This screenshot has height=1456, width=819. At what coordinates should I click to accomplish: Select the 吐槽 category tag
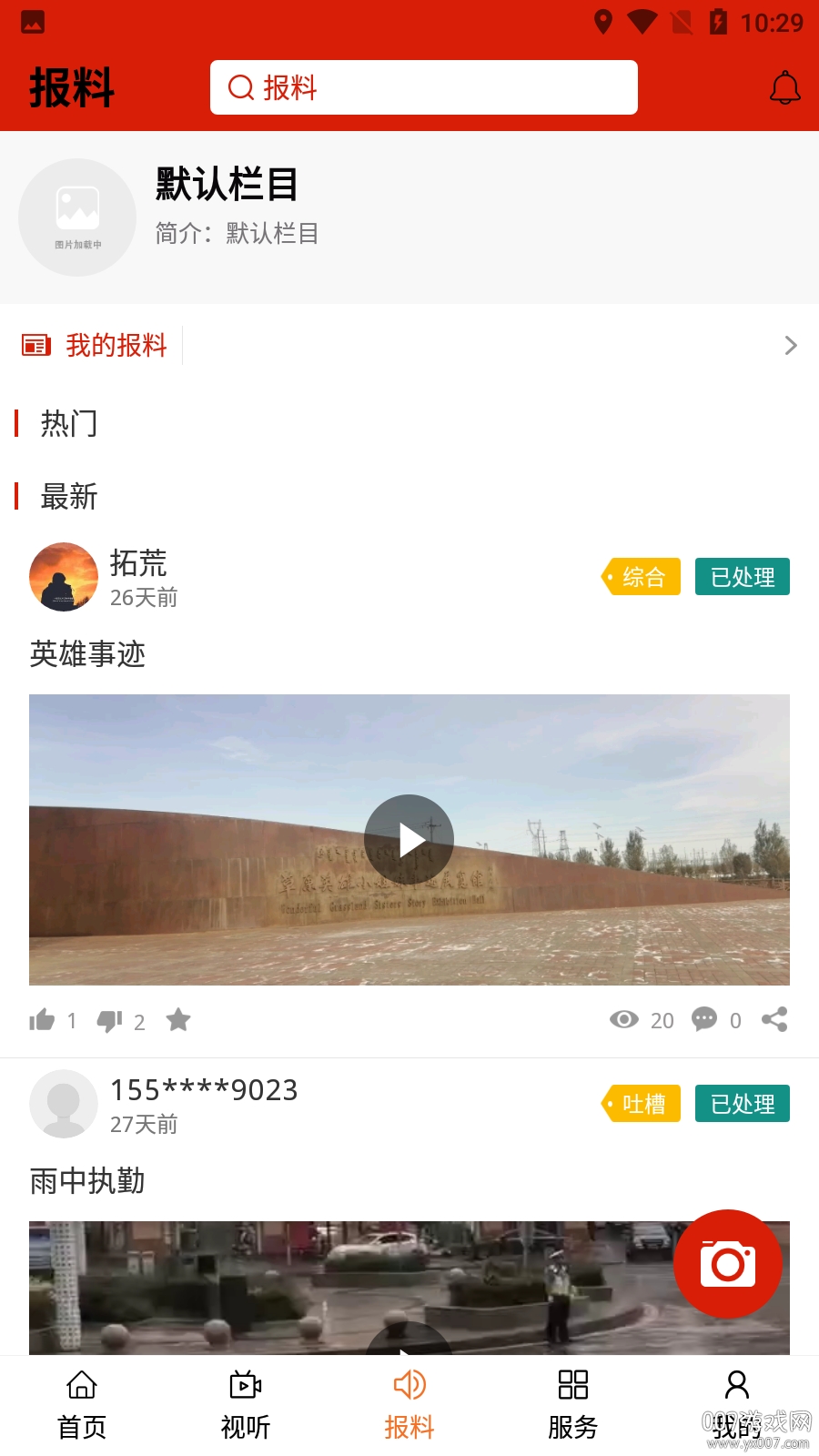pos(642,1104)
